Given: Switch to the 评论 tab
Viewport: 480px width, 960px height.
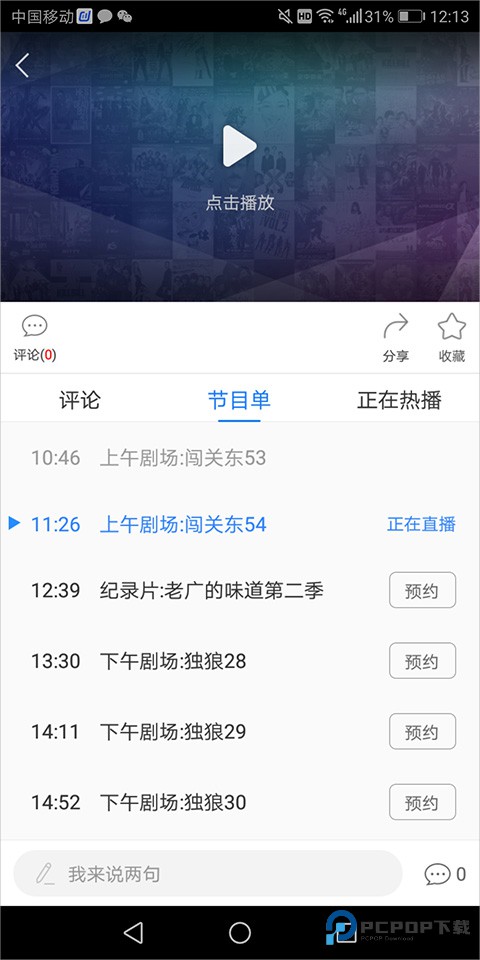Looking at the screenshot, I should coord(80,400).
